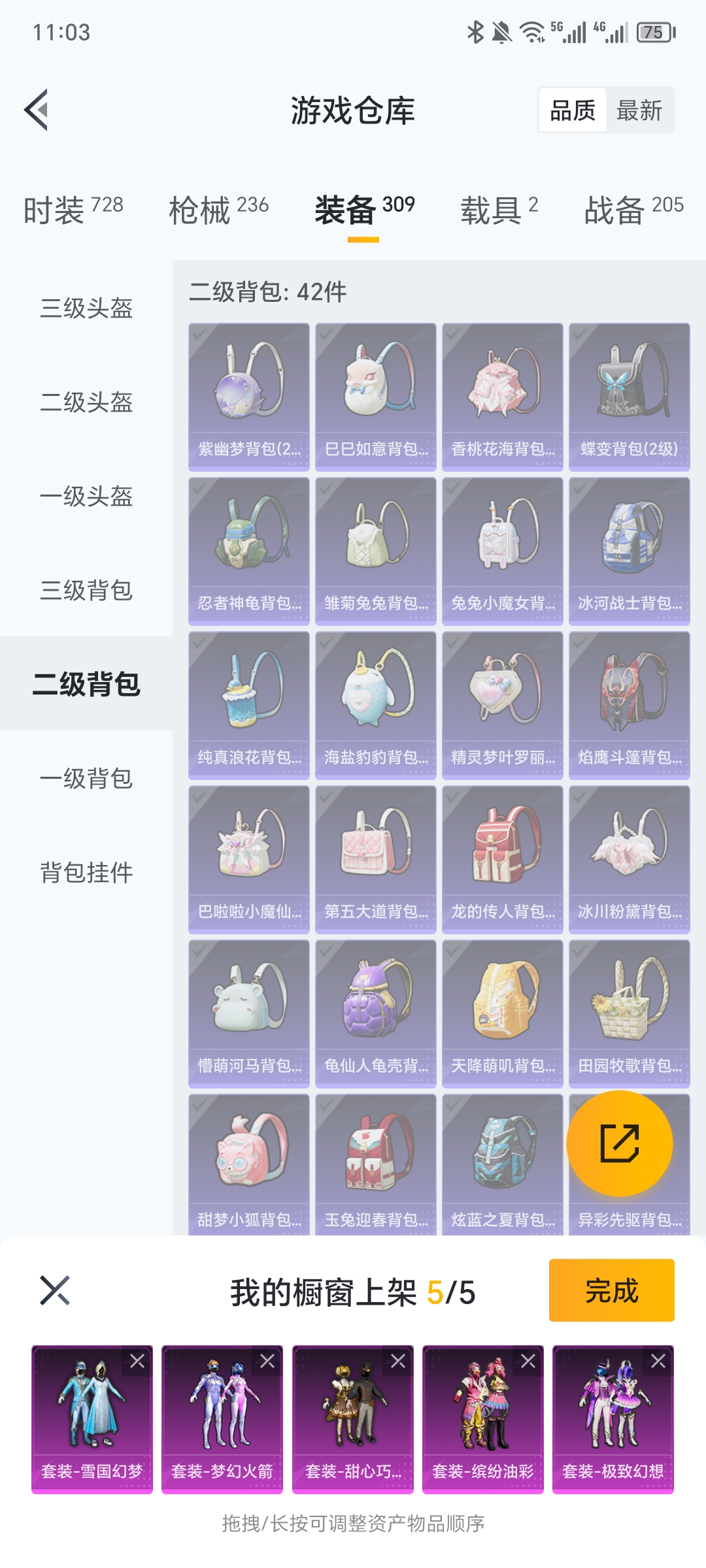Pick the 海盐豹豹背包 tile
The height and width of the screenshot is (1568, 706).
pos(375,704)
